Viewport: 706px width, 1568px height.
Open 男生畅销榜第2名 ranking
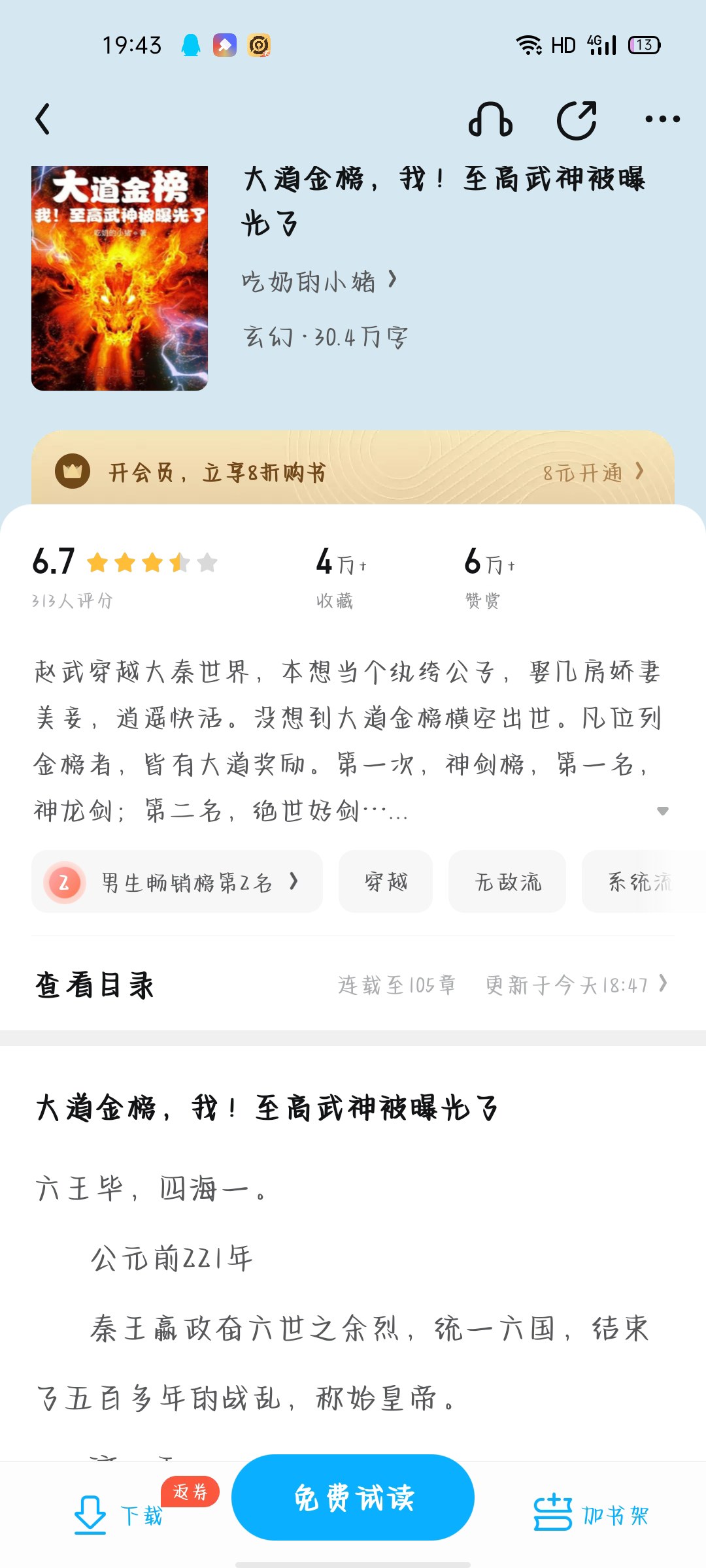pos(177,882)
